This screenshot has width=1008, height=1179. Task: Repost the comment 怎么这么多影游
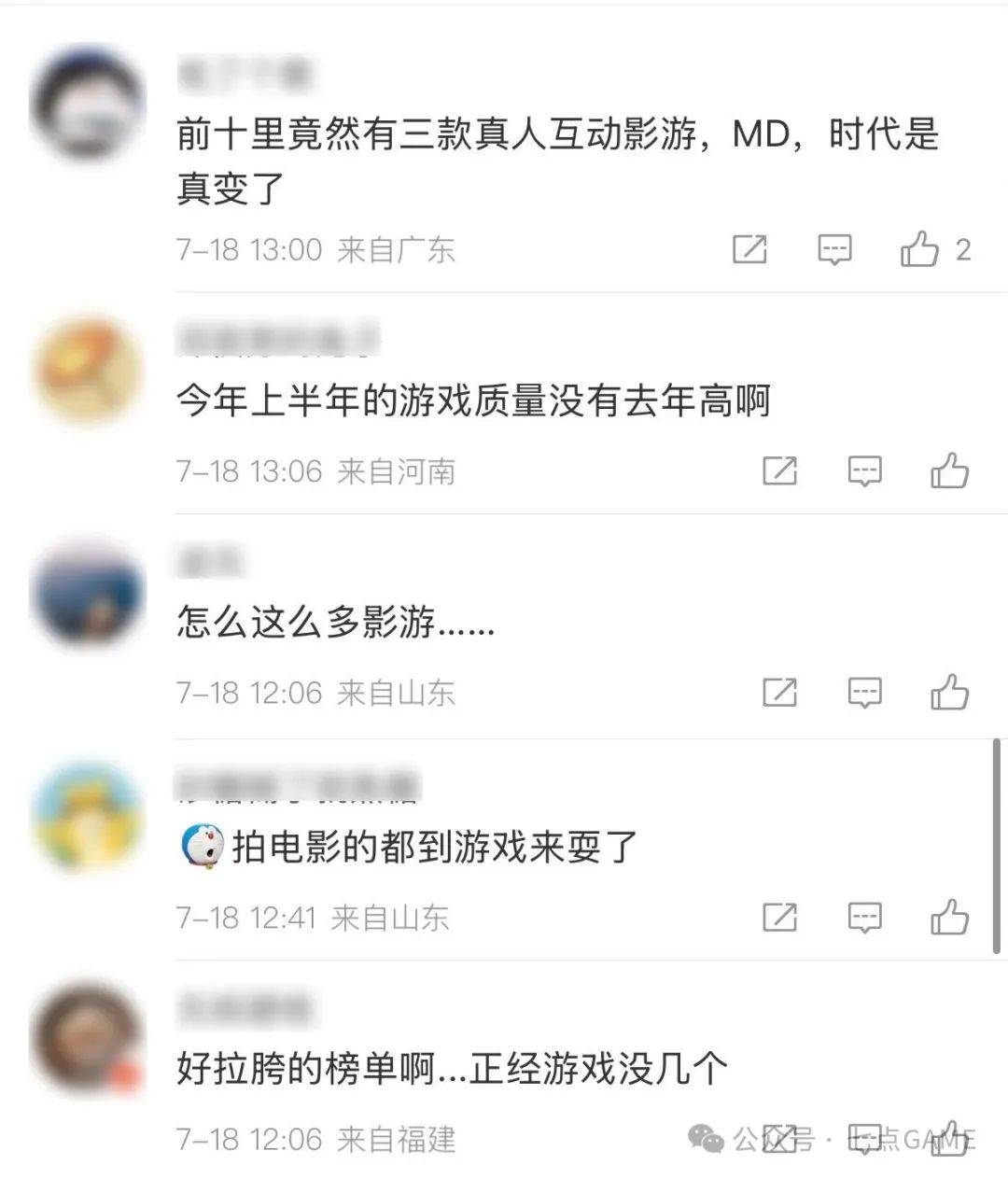tap(779, 692)
